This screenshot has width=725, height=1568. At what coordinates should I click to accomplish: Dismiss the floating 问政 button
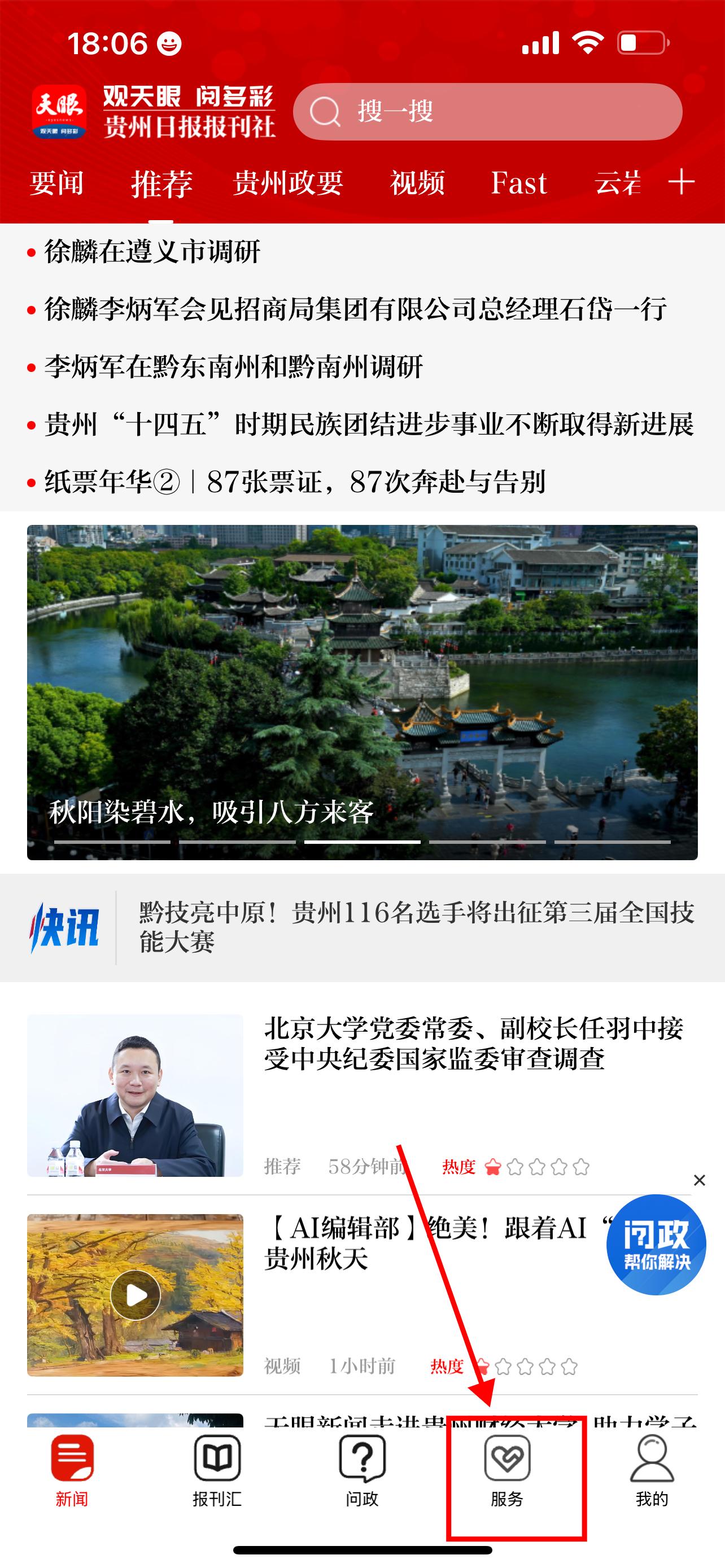(x=700, y=1181)
